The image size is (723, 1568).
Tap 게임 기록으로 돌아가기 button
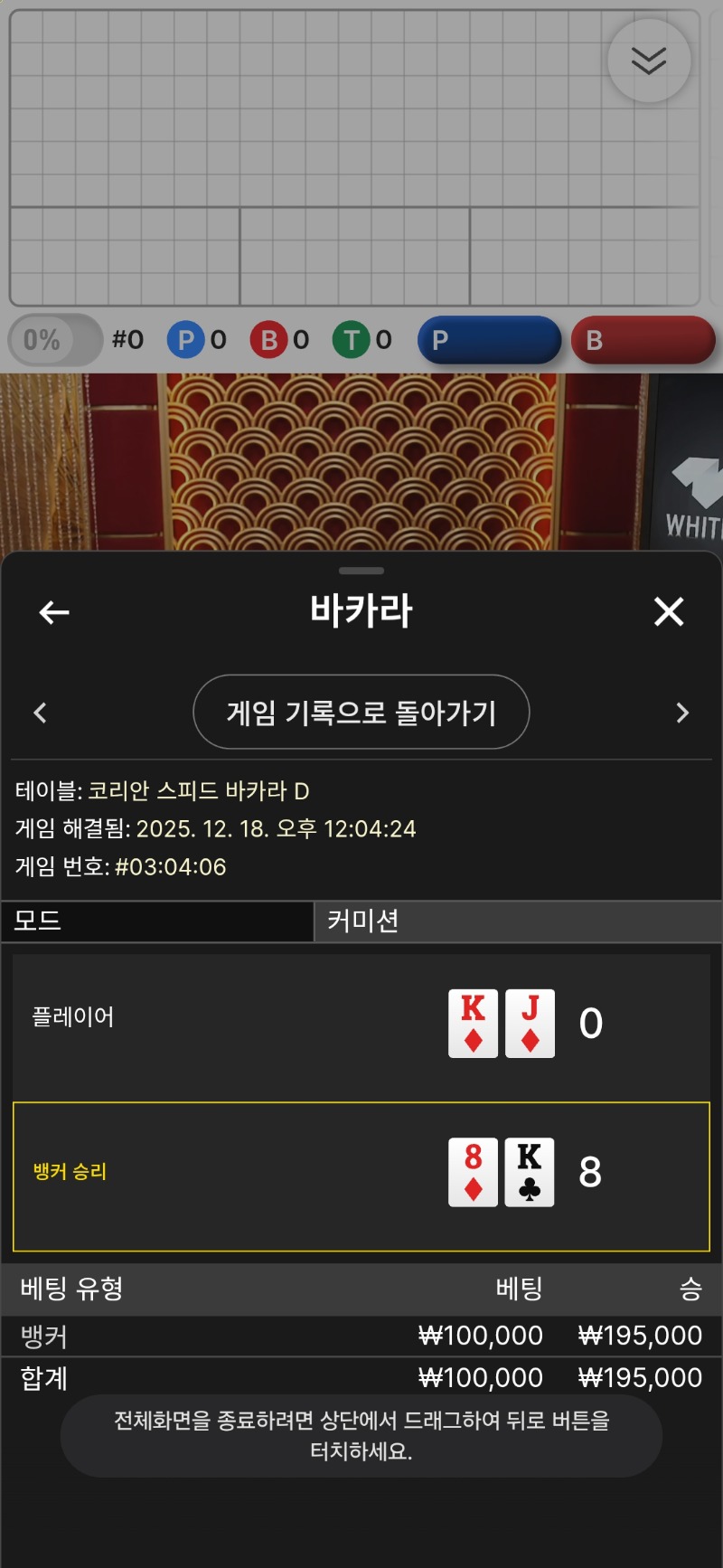361,713
